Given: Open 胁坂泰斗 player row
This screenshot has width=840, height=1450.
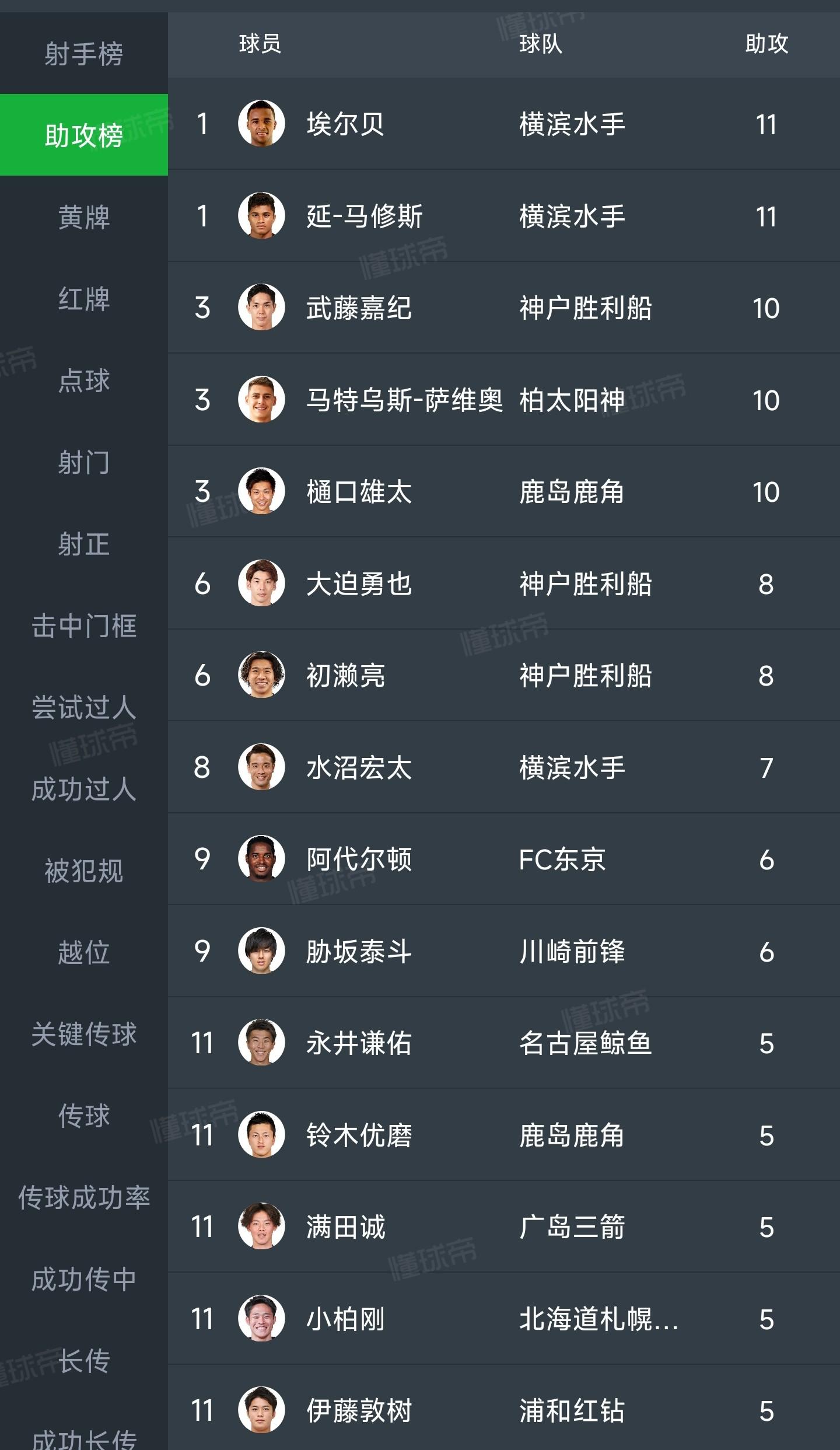Looking at the screenshot, I should pos(359,951).
